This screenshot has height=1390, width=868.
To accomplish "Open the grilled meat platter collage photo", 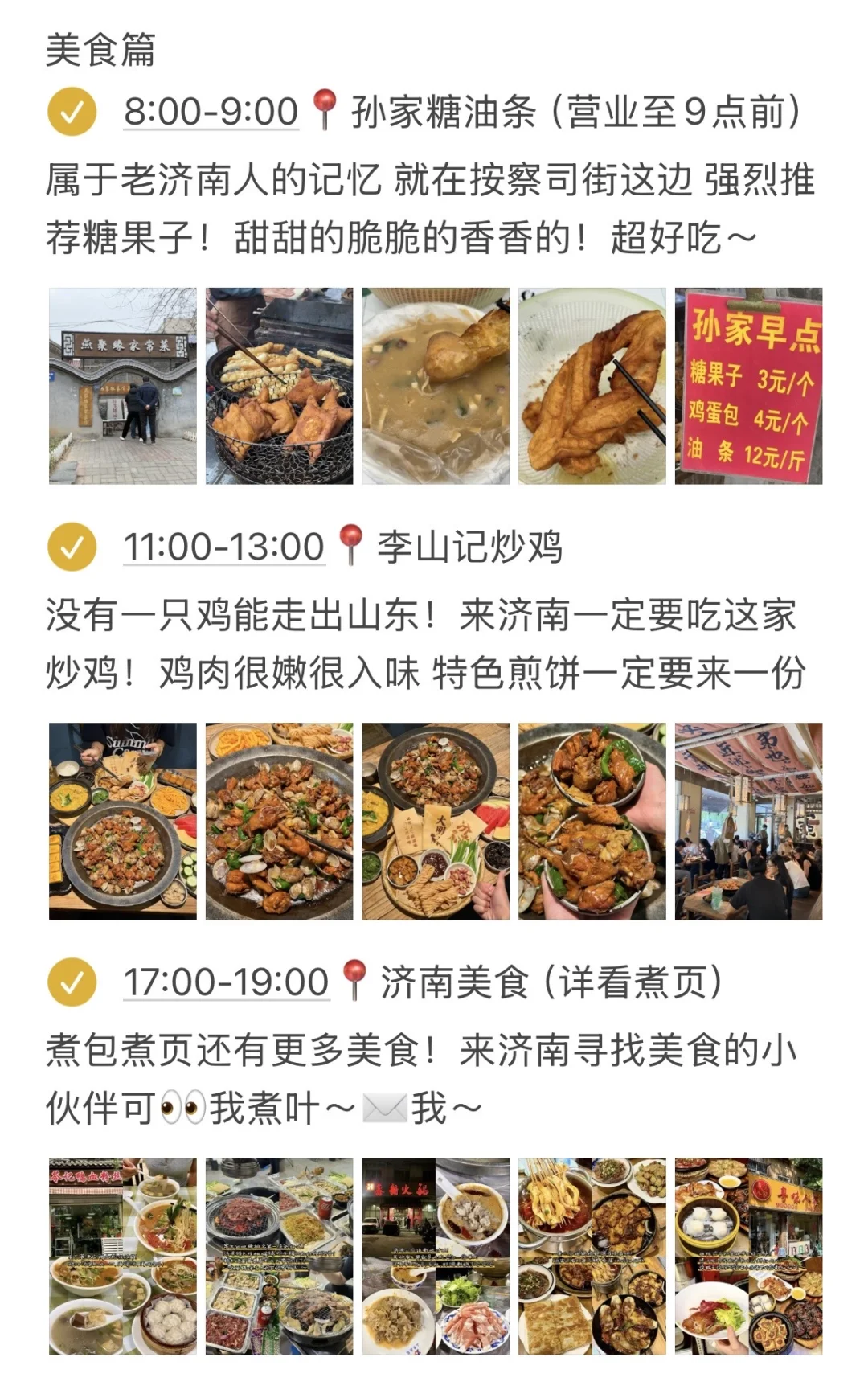I will (279, 1256).
